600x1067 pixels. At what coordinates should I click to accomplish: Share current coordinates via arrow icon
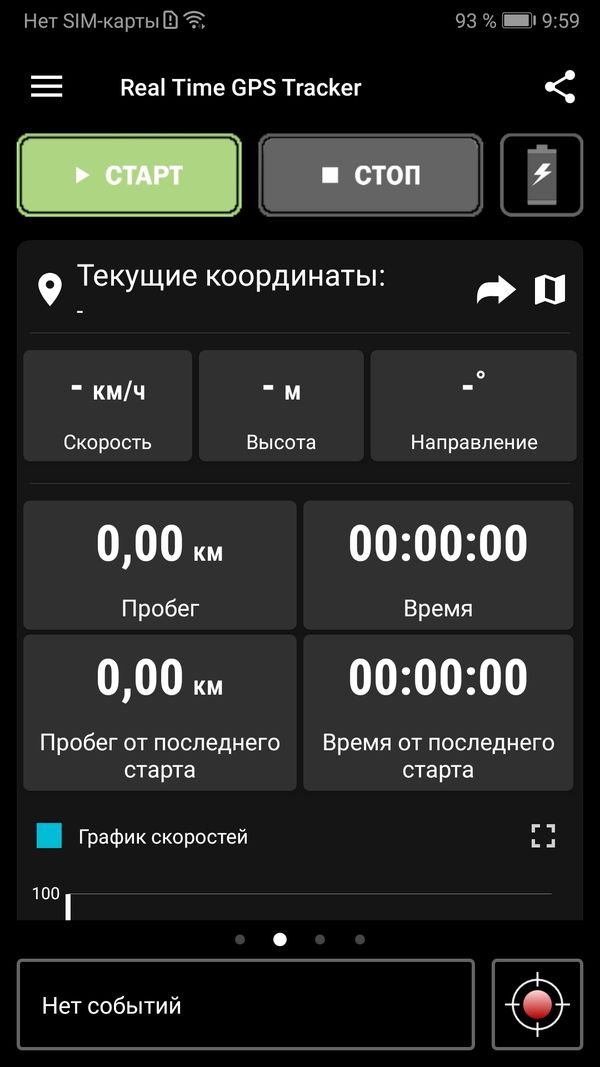click(x=495, y=290)
